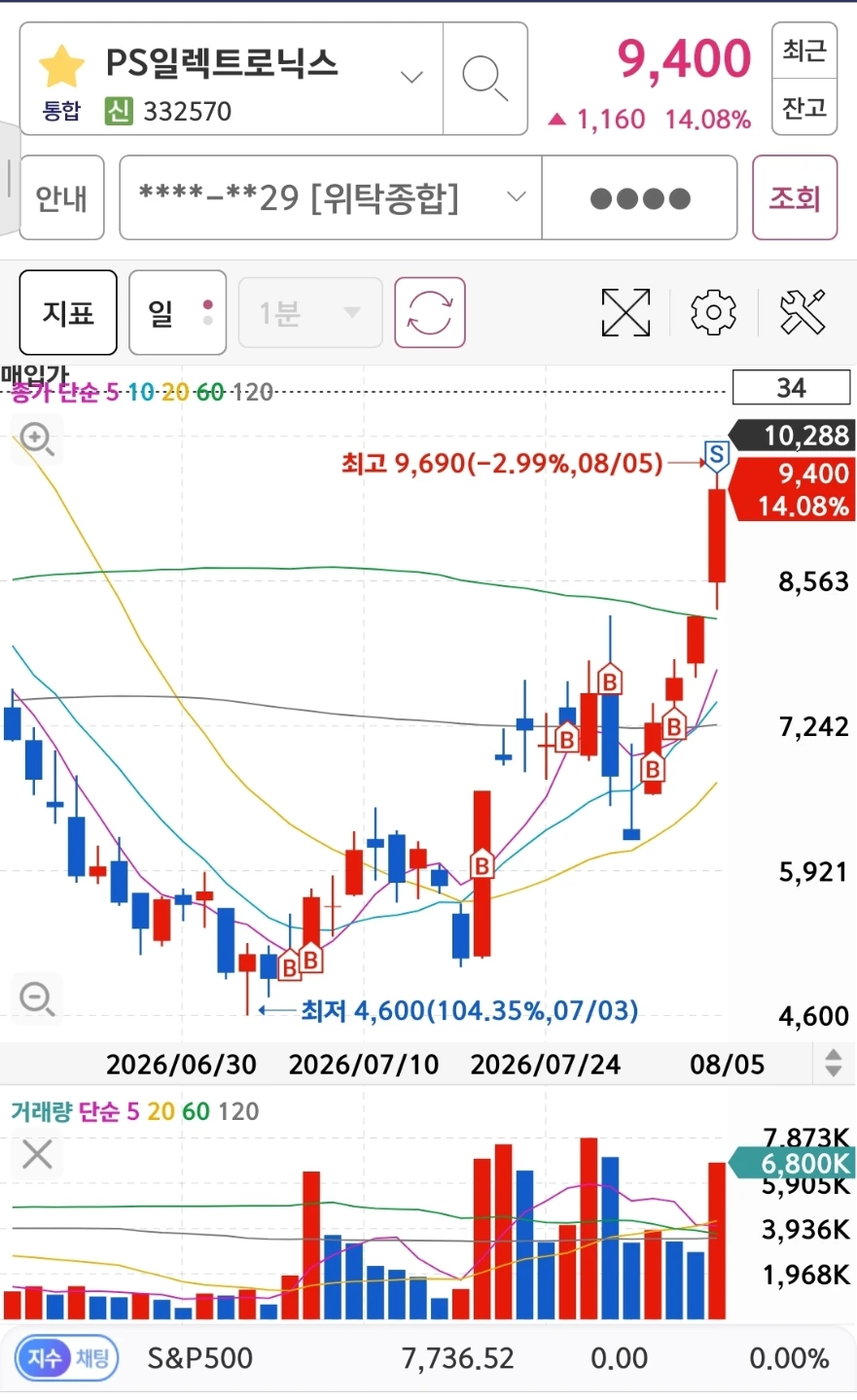Tap the 최근 button
This screenshot has height=1400, width=857.
pyautogui.click(x=804, y=51)
